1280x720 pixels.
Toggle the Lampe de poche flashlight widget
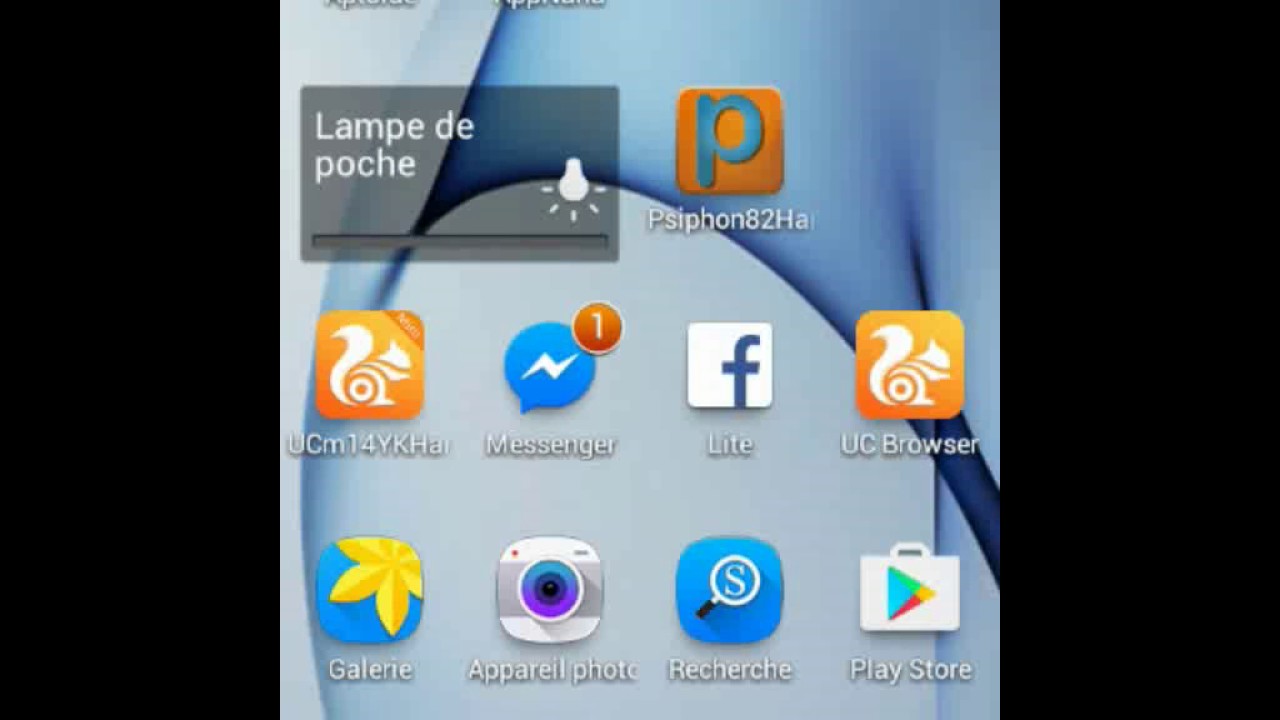(459, 173)
